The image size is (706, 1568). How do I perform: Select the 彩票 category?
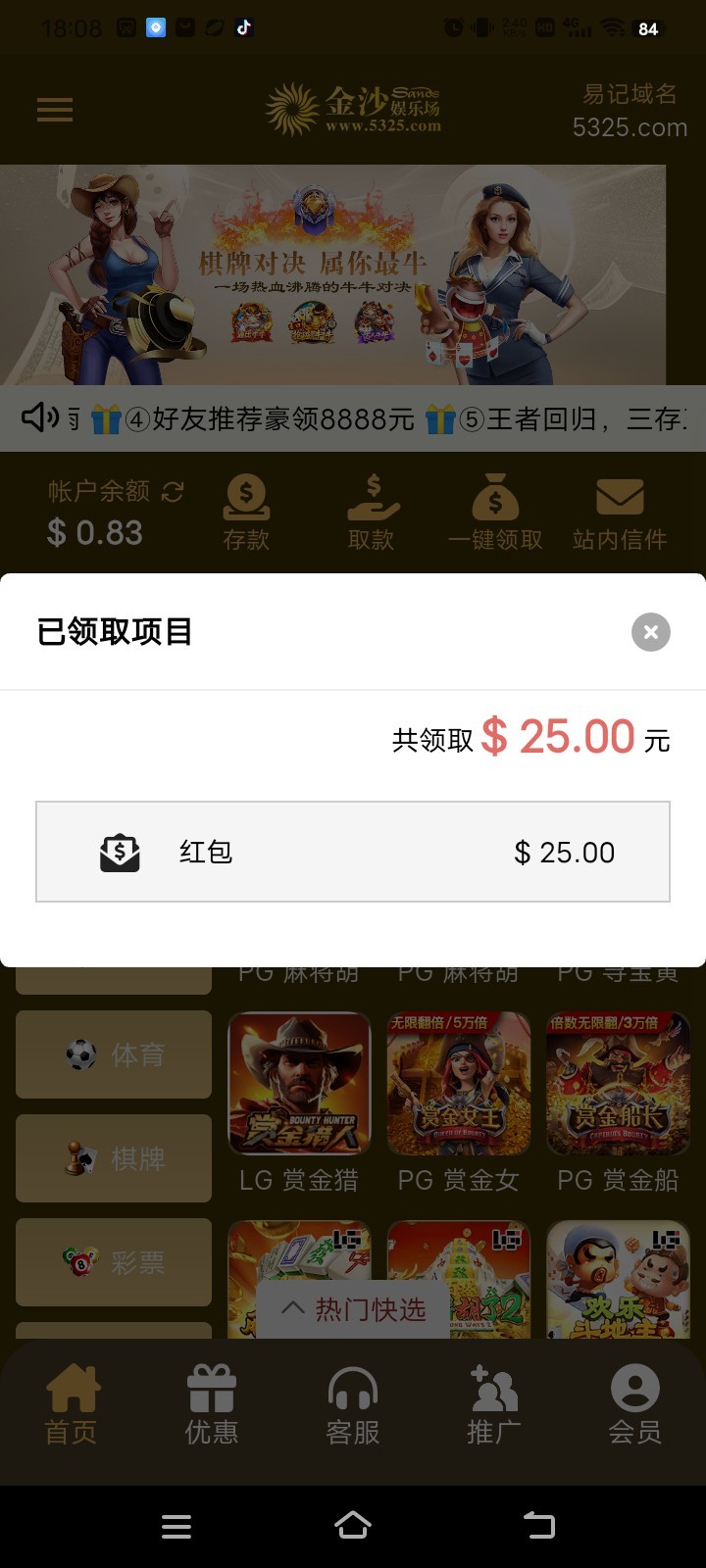(114, 1262)
